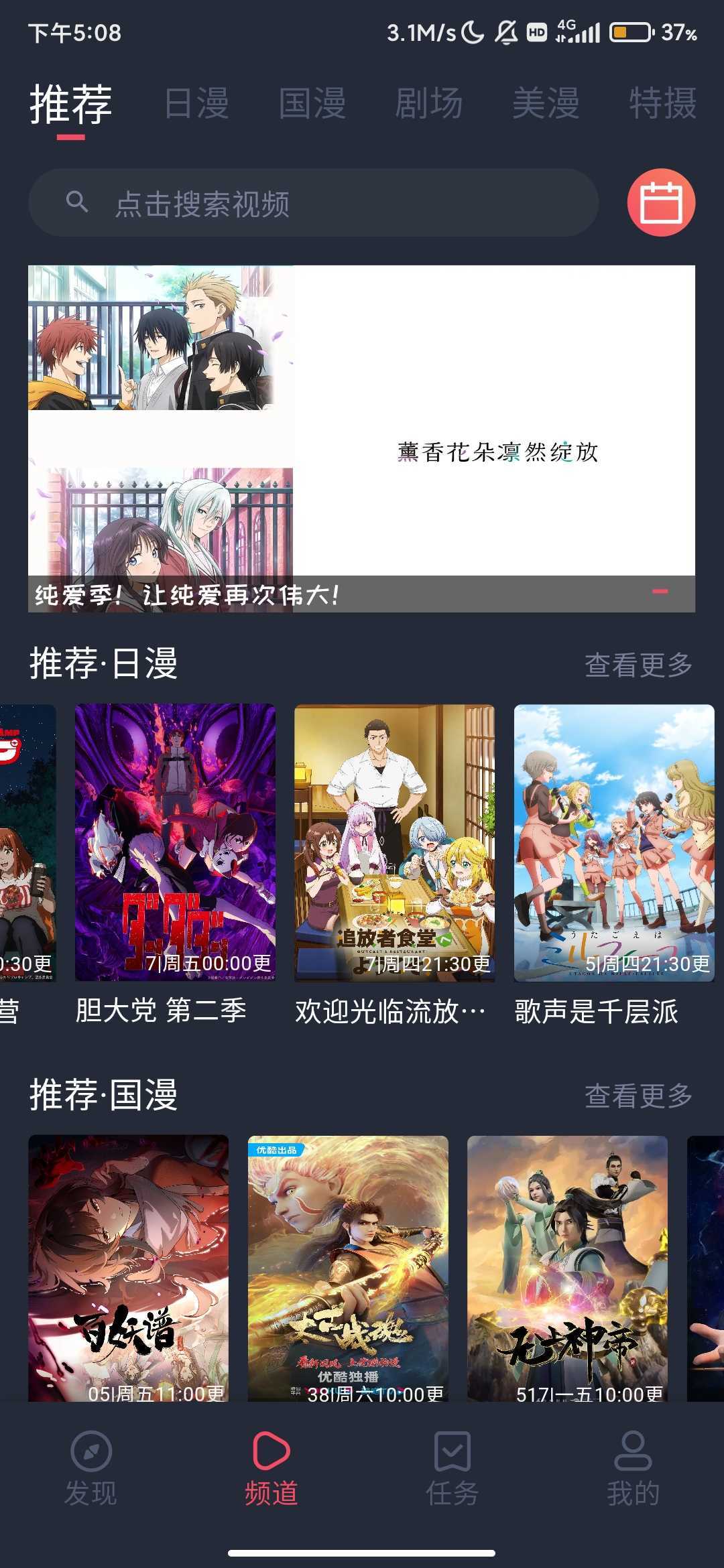
Task: Open the 无上神帝 poster
Action: coord(567,1268)
